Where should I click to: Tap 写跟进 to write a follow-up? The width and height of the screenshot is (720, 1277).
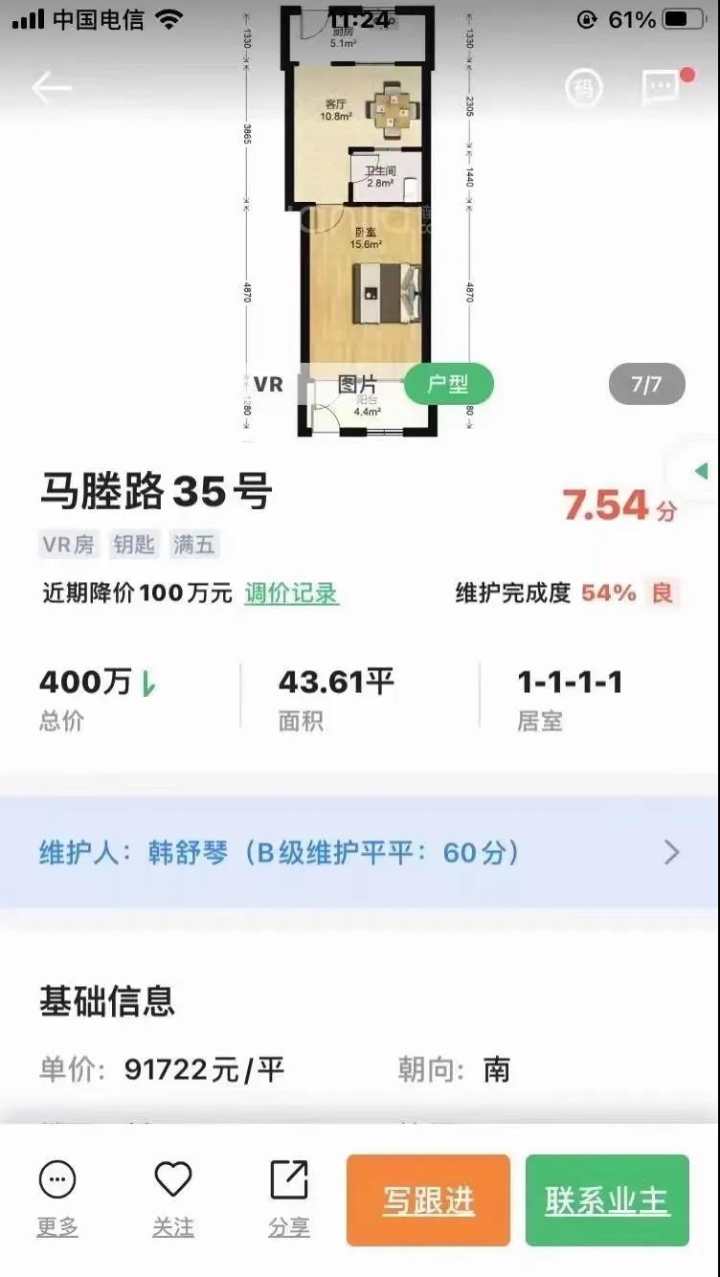(428, 1201)
